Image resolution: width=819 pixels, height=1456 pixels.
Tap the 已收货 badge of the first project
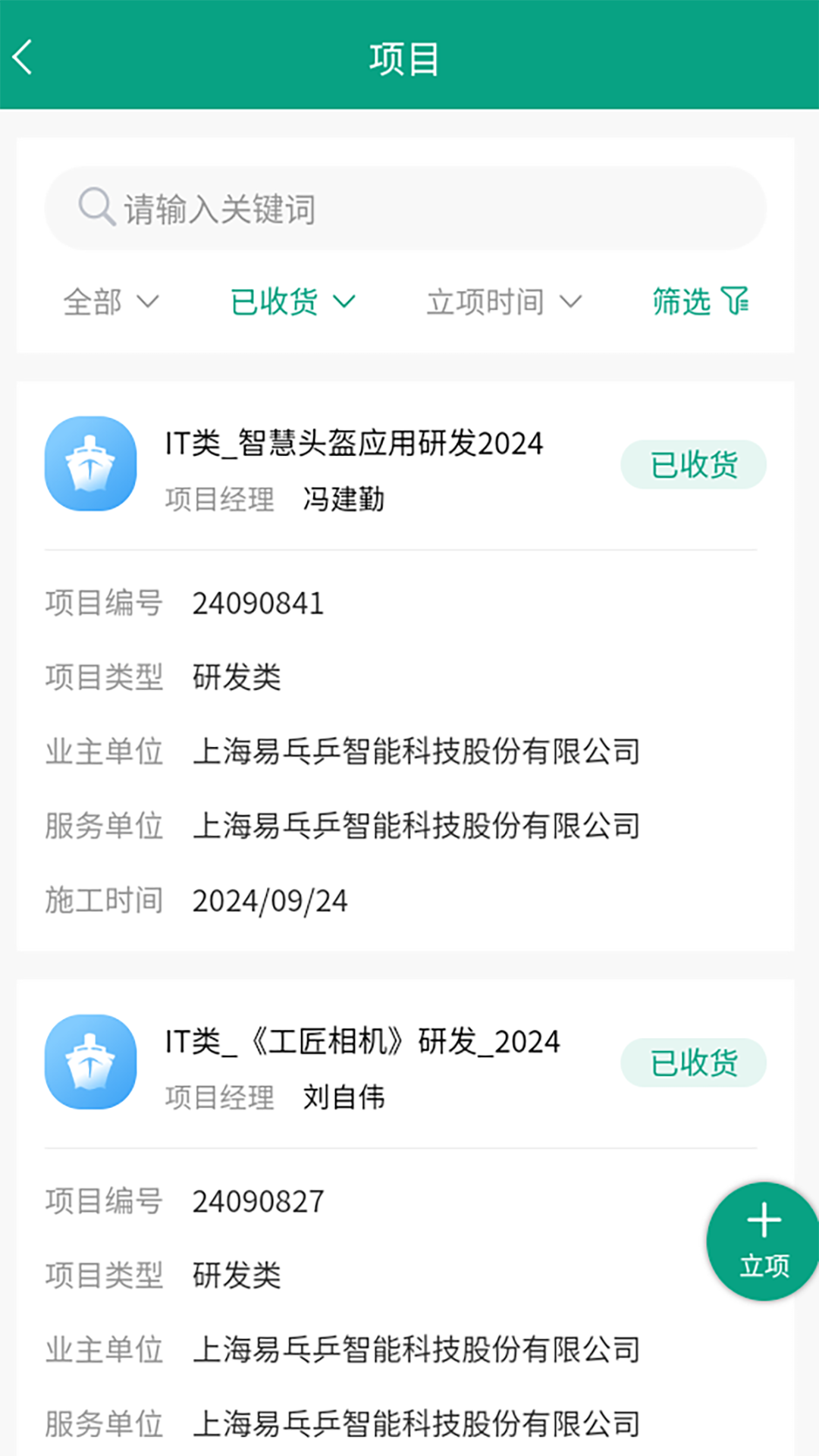(692, 464)
